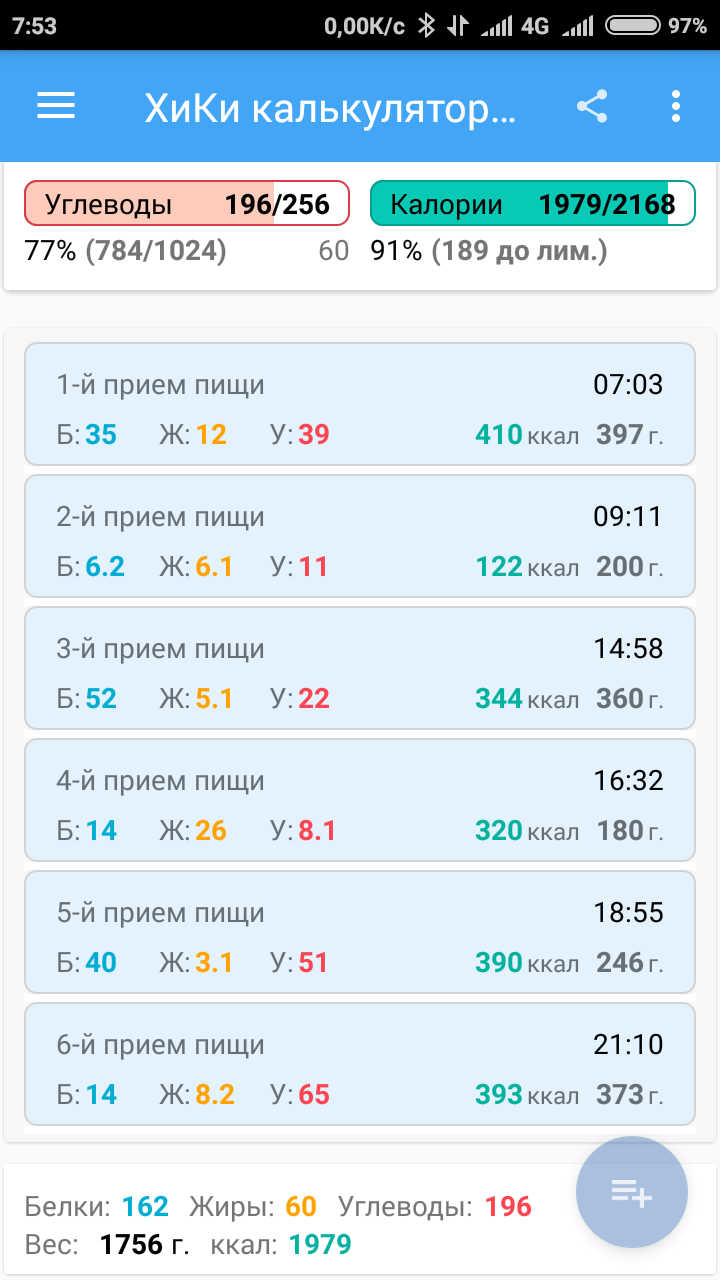
Task: Share the daily food diary
Action: 592,106
